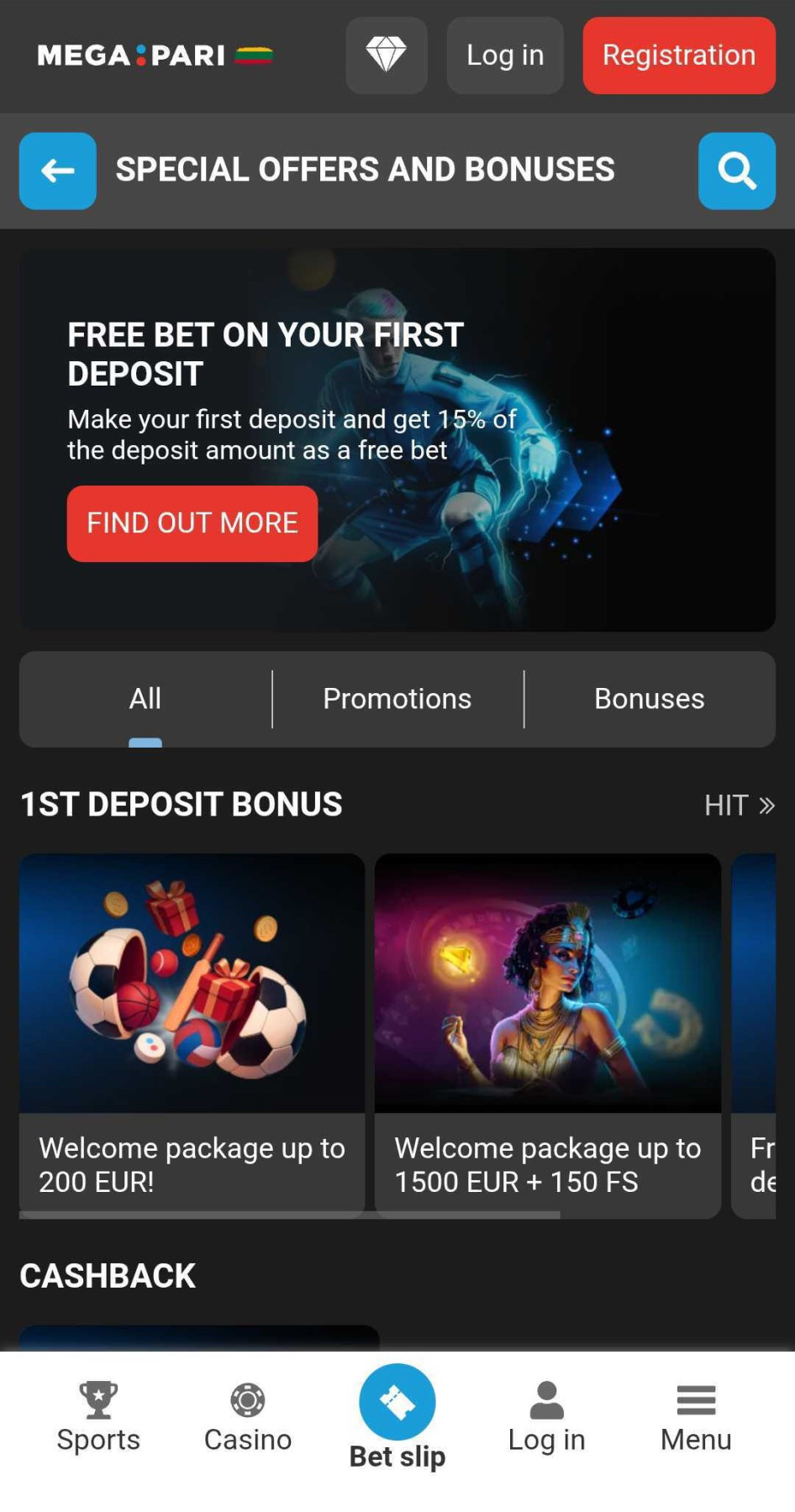Go to Sports in the bottom bar
The height and width of the screenshot is (1512, 795).
(98, 1417)
